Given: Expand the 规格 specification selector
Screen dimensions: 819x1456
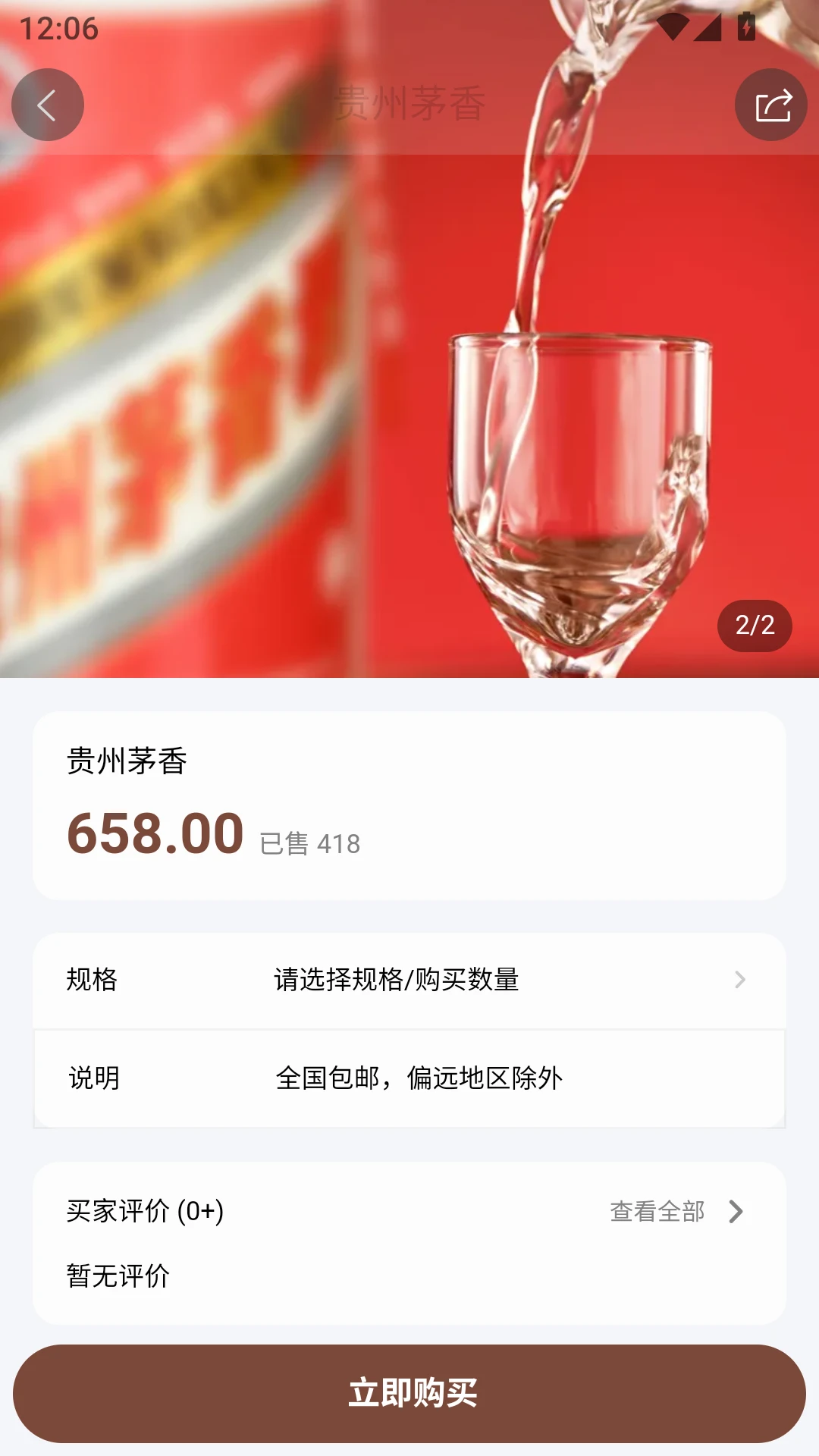Looking at the screenshot, I should [409, 980].
